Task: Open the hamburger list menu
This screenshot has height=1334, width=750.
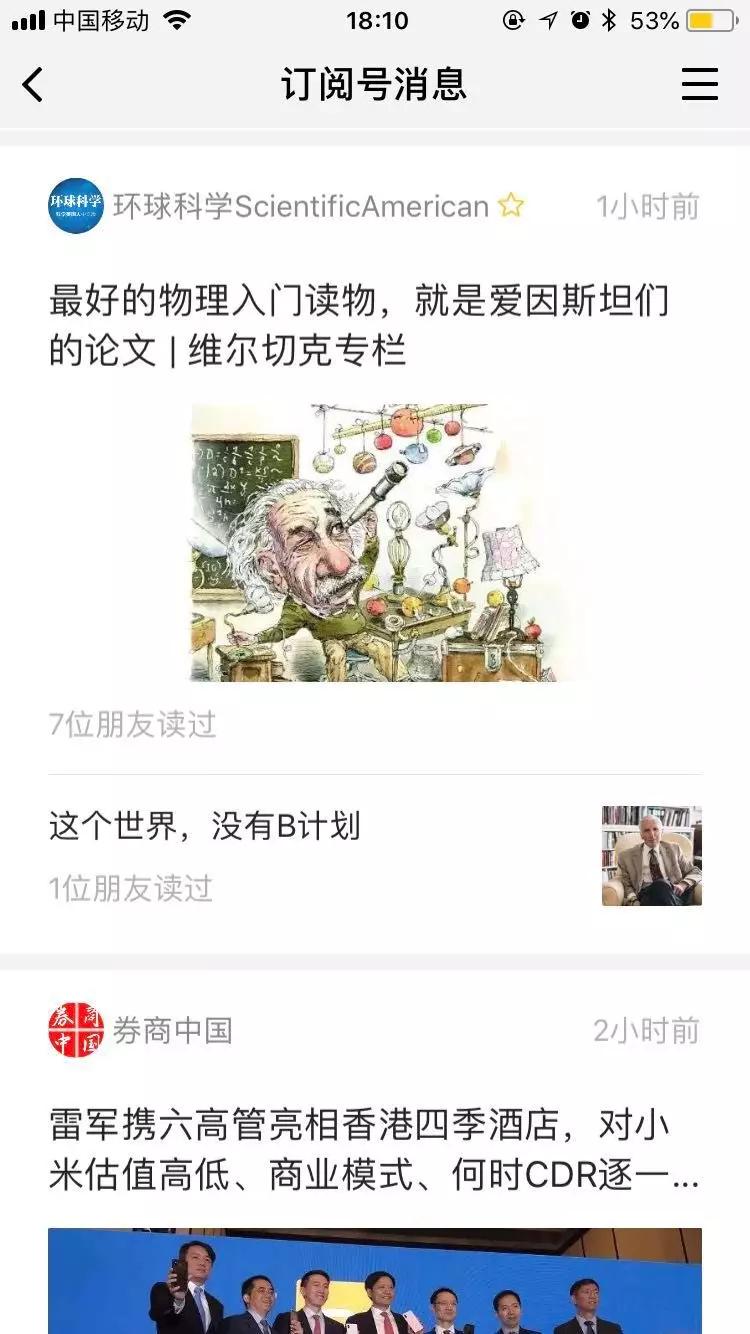Action: click(700, 85)
